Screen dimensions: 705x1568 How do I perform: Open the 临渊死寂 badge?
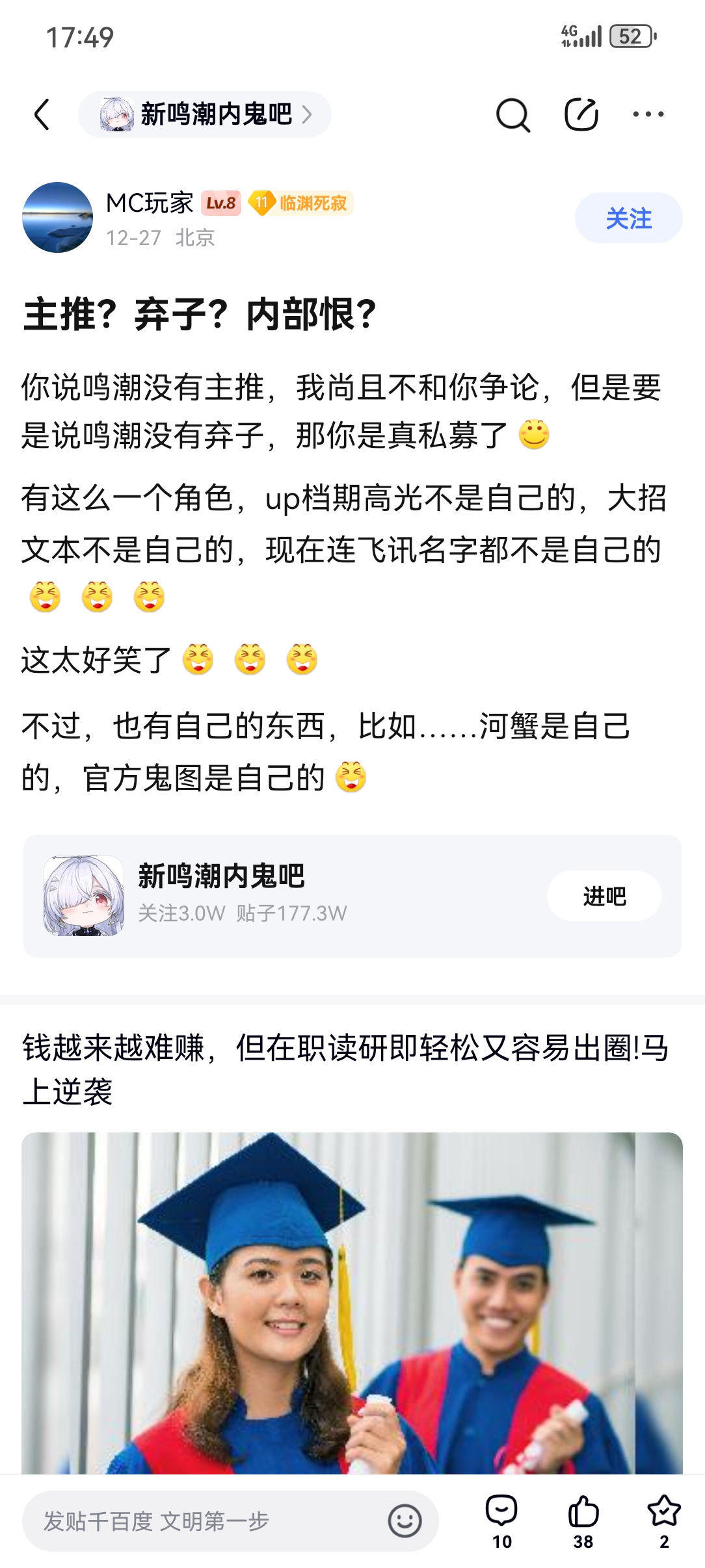click(301, 203)
